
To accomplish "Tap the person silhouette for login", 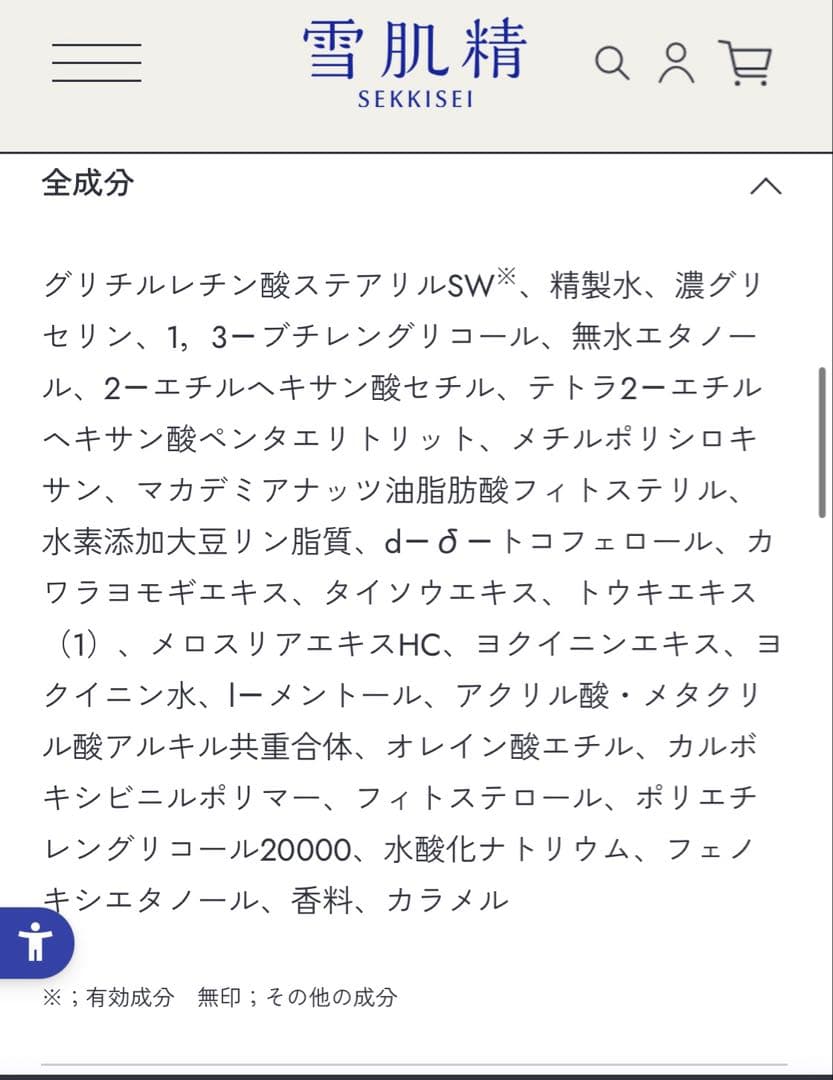I will point(676,62).
